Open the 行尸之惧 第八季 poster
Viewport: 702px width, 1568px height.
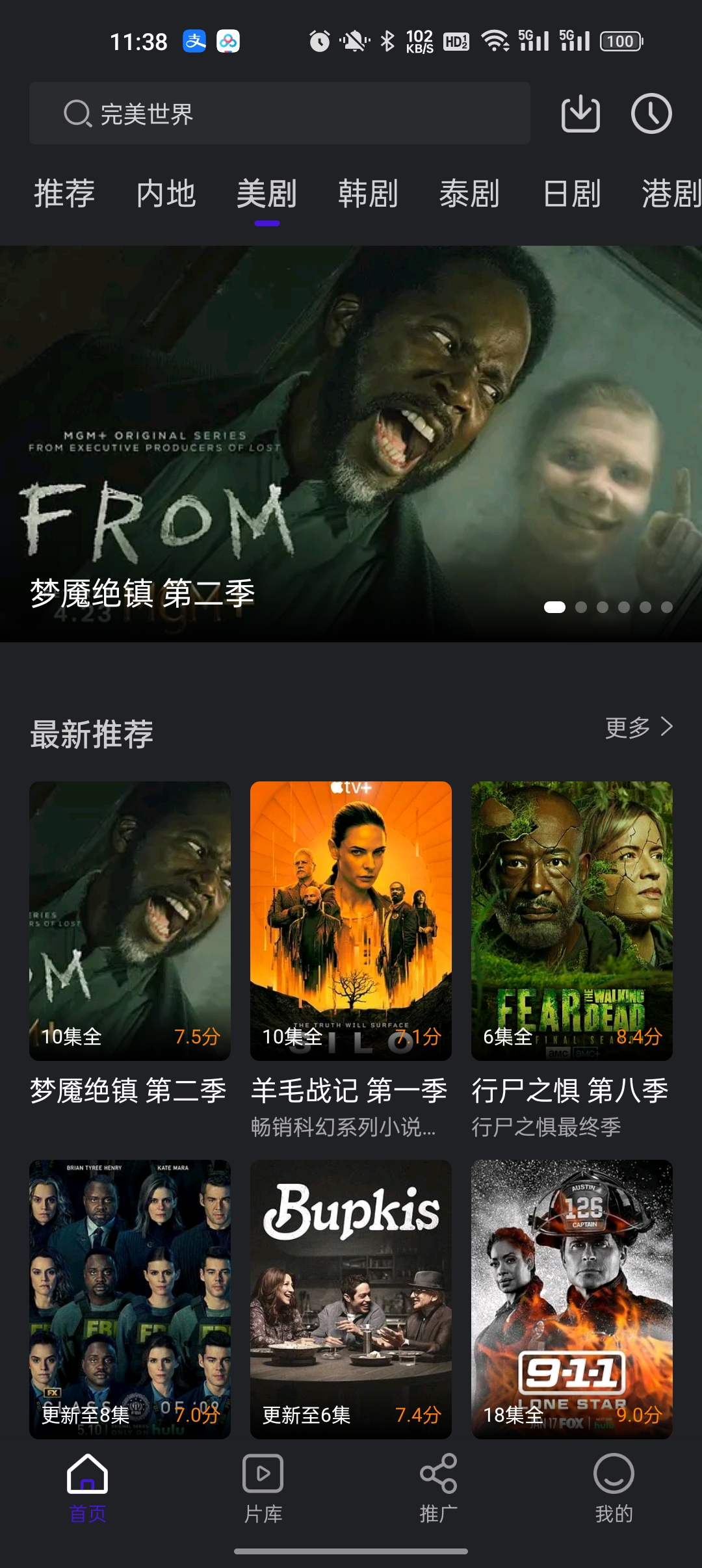tap(571, 917)
